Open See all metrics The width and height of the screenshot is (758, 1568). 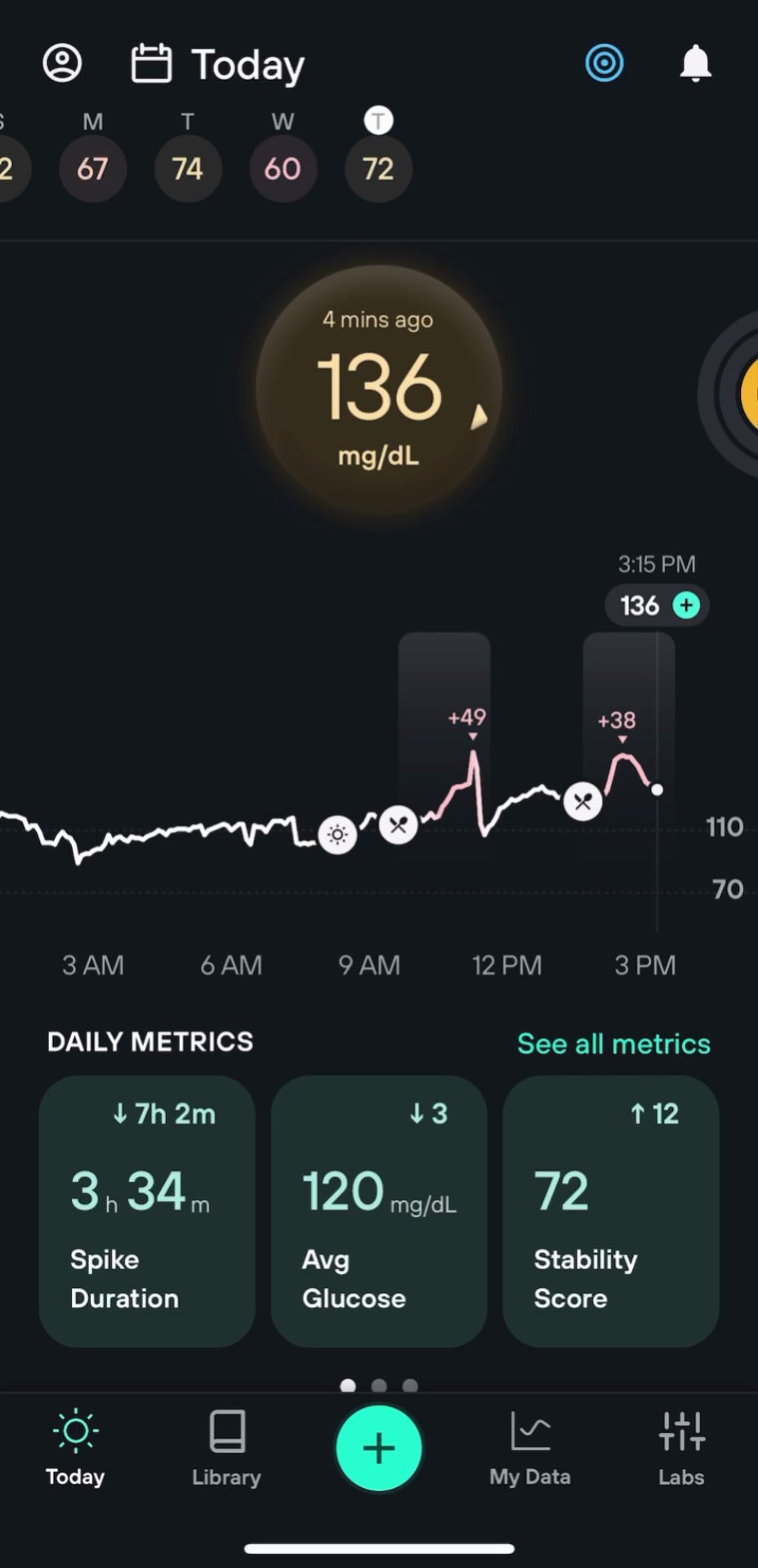click(613, 1044)
